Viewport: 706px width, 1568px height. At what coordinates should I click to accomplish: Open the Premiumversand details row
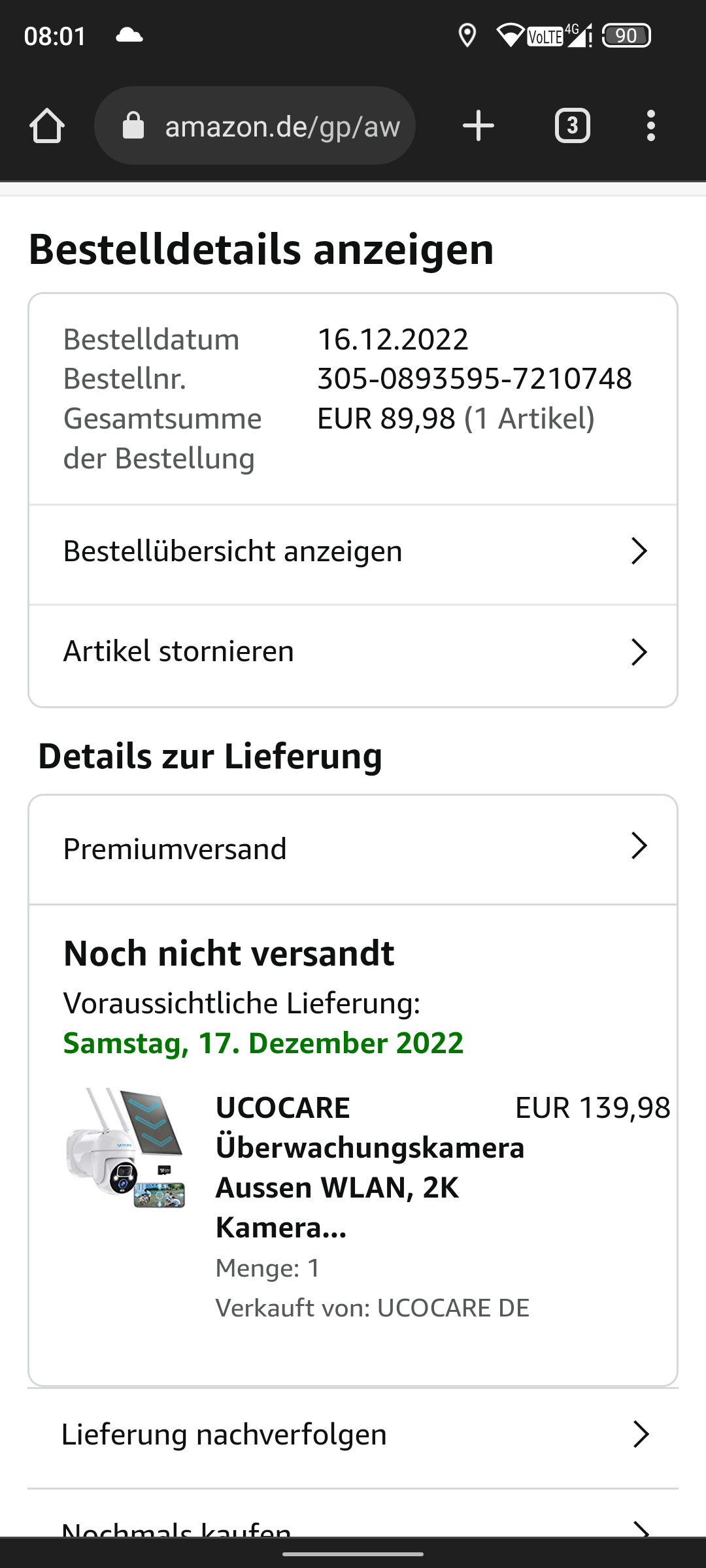pyautogui.click(x=353, y=849)
